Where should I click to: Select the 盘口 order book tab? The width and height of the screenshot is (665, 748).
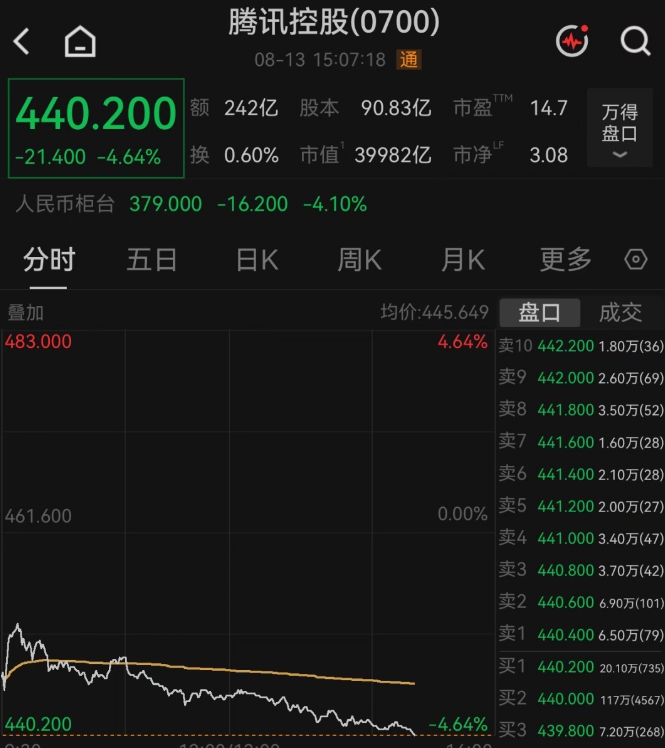[x=540, y=313]
